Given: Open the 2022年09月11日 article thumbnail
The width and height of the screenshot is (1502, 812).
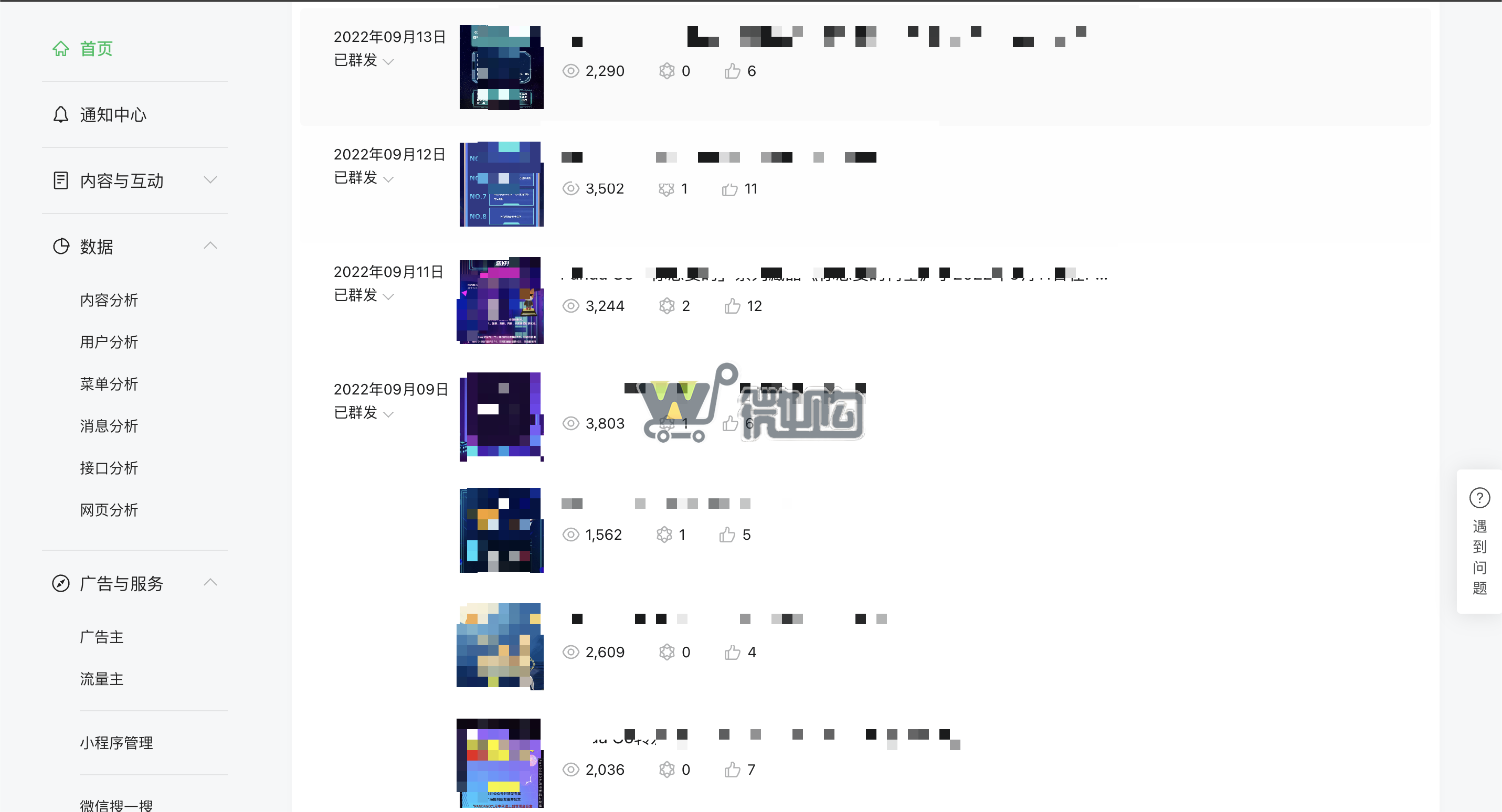Looking at the screenshot, I should click(501, 301).
